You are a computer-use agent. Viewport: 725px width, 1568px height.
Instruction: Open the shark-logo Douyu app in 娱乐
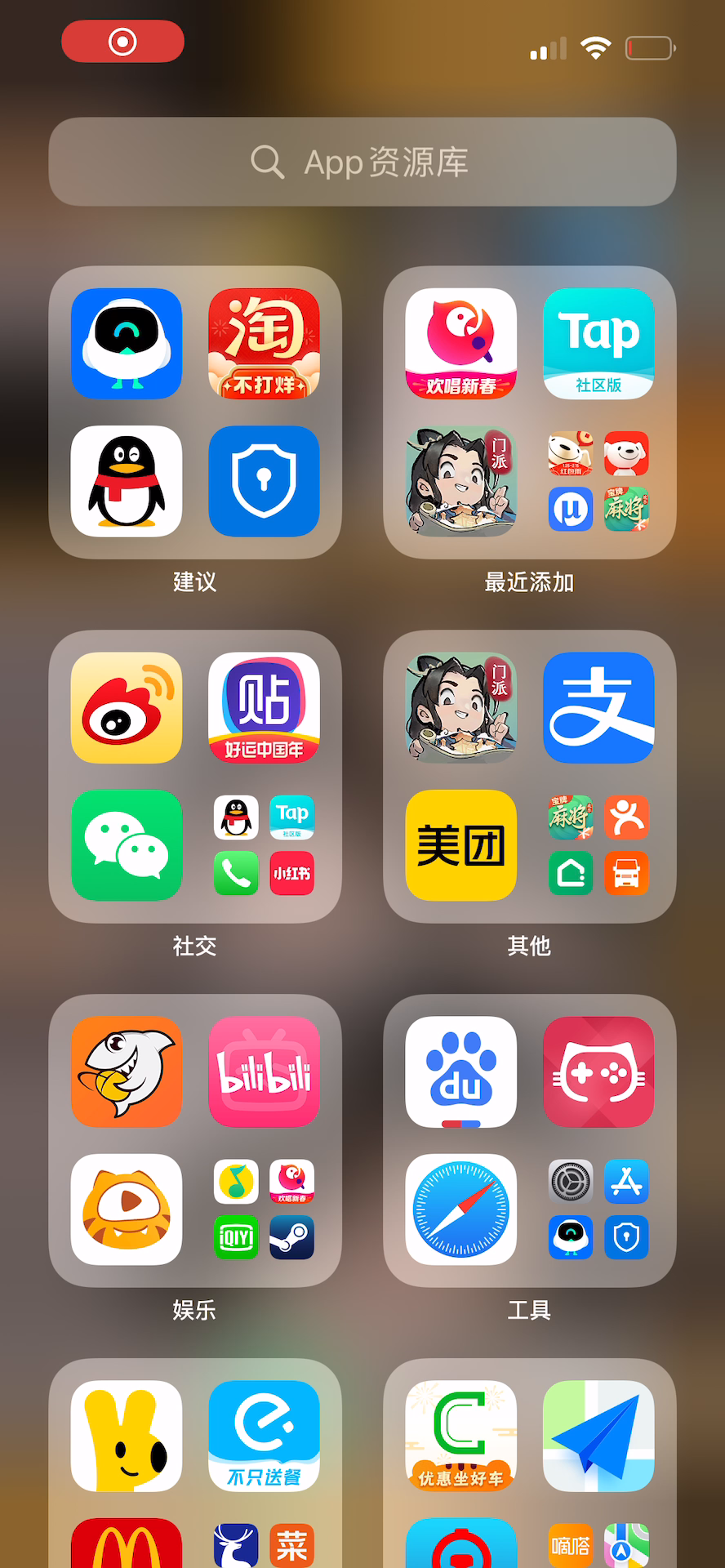127,1072
